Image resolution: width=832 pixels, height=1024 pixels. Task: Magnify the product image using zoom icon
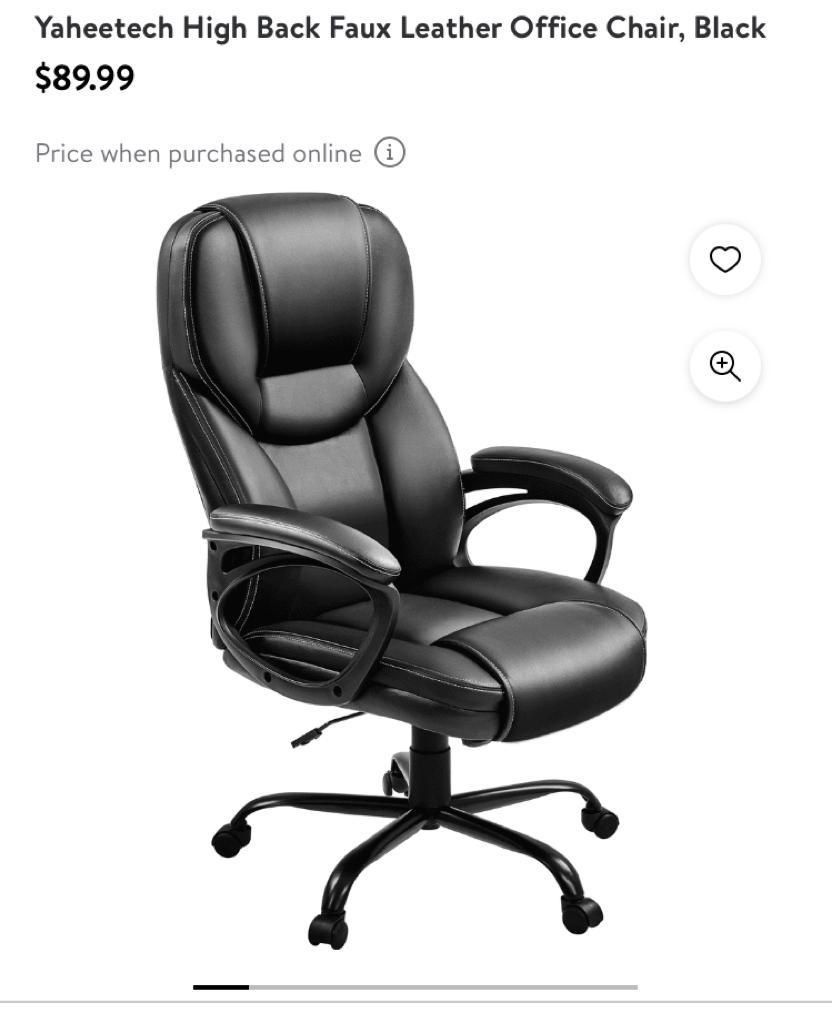(x=724, y=366)
